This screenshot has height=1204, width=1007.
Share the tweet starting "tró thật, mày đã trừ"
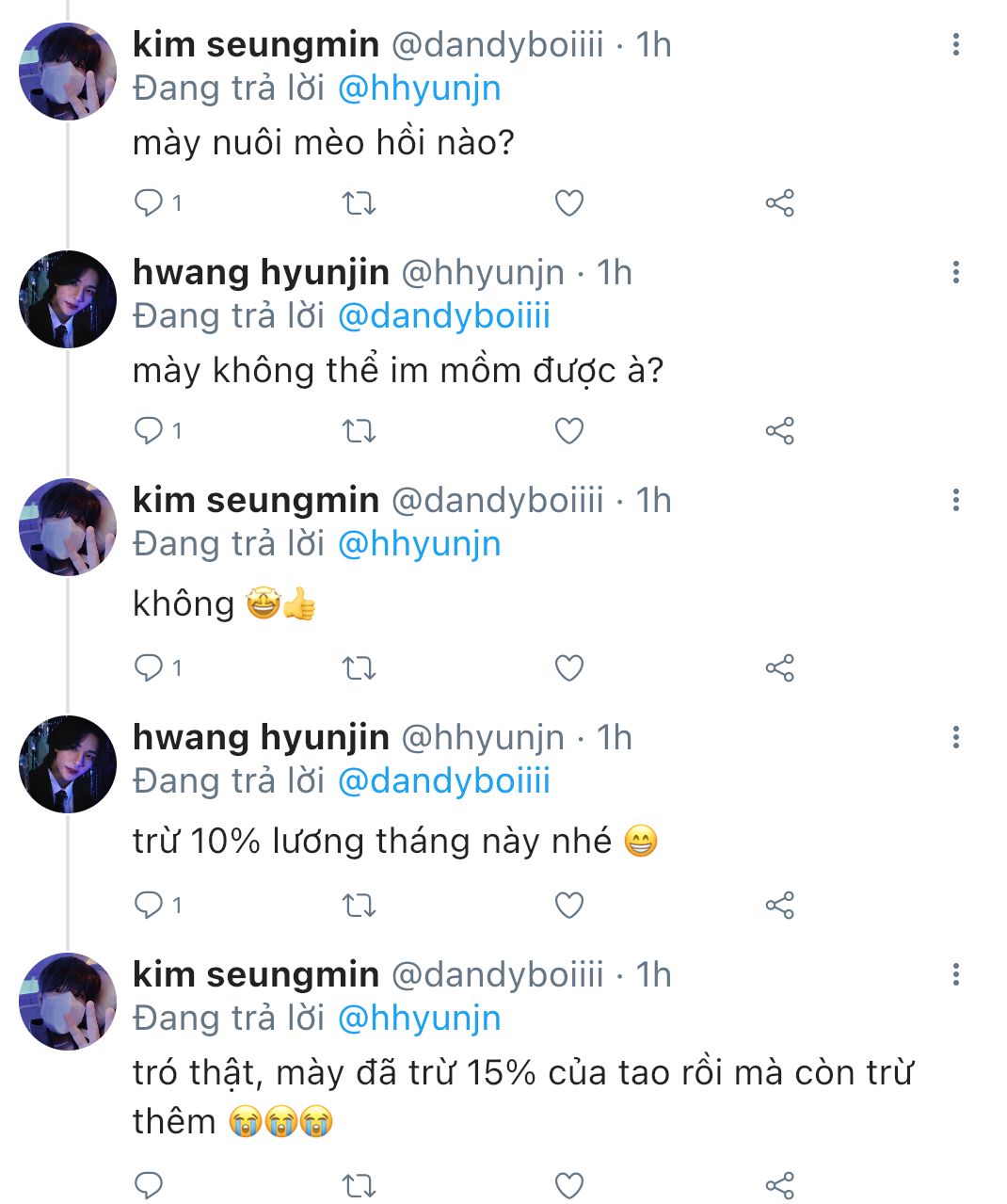tap(779, 1184)
